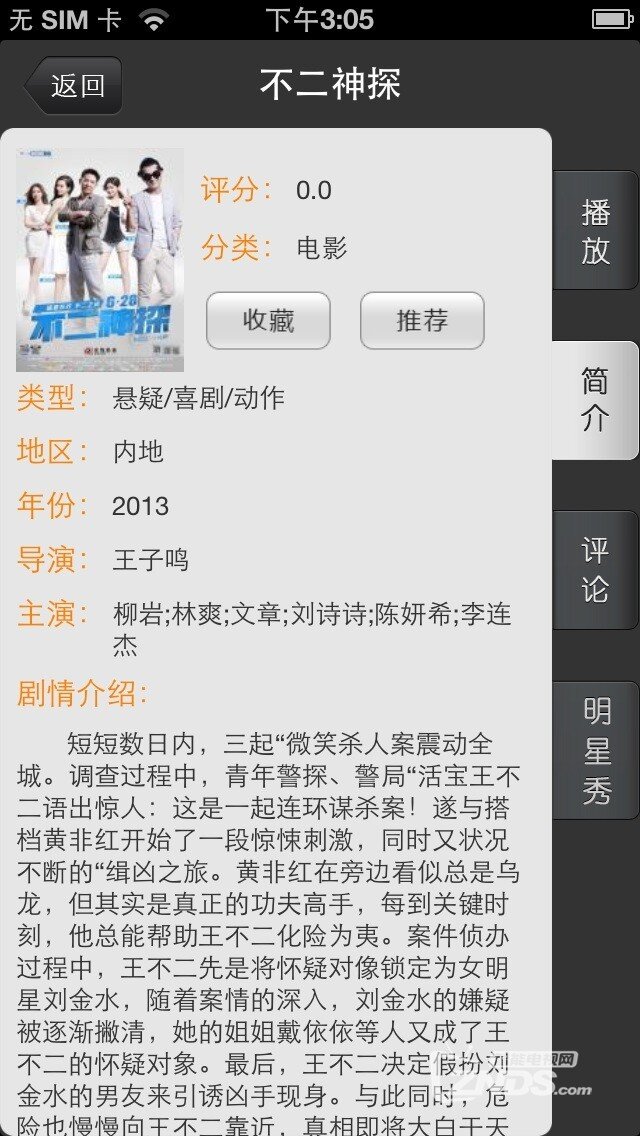The image size is (640, 1136).
Task: Add 不二神探 to favorites with 收藏
Action: coord(268,321)
